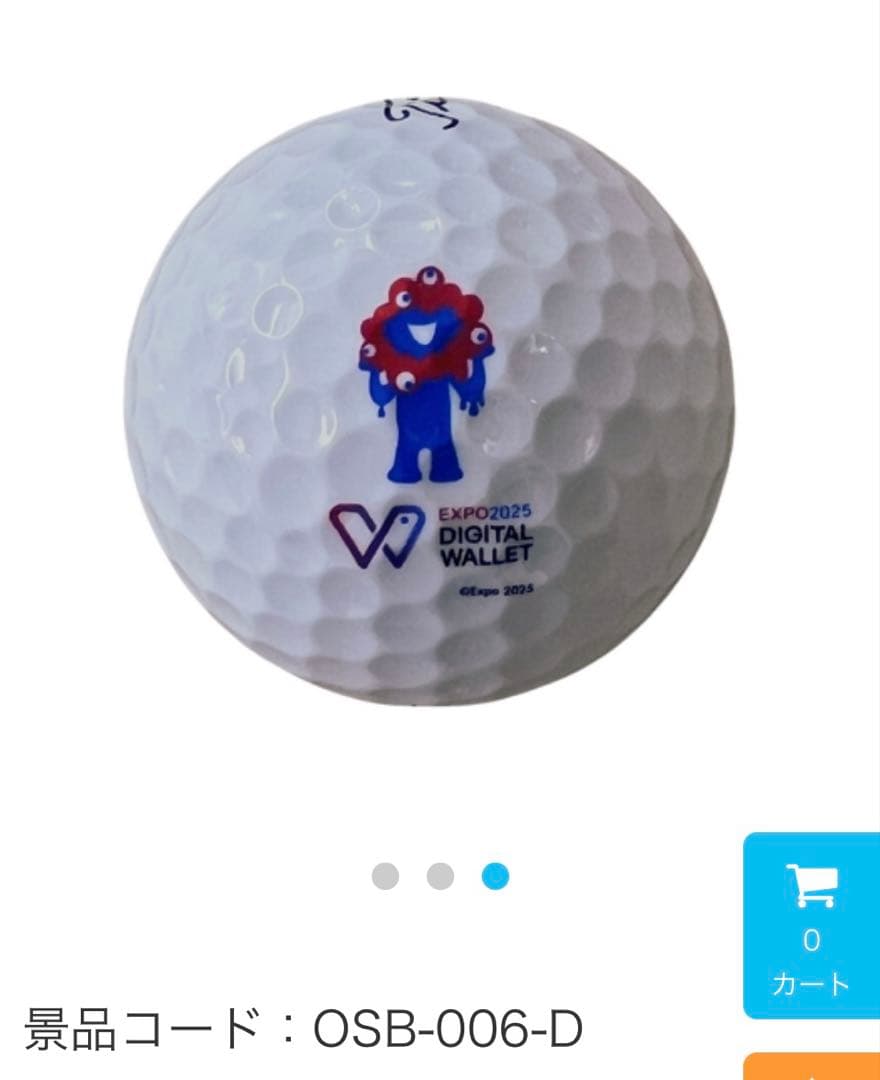
Task: Open the golf ball product image
Action: (x=430, y=400)
